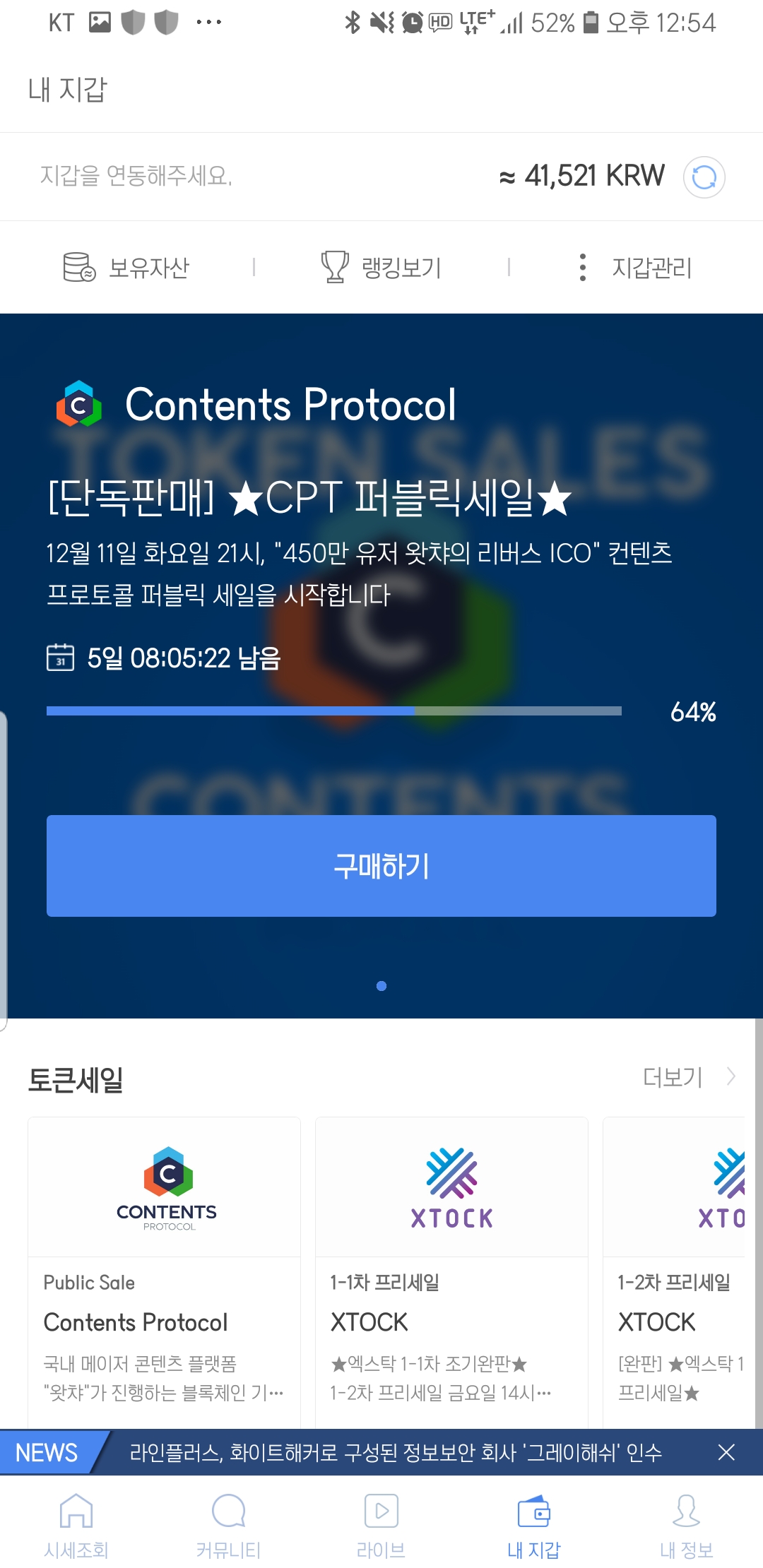This screenshot has width=763, height=1568.
Task: Open 보유자산 holdings
Action: click(x=127, y=268)
